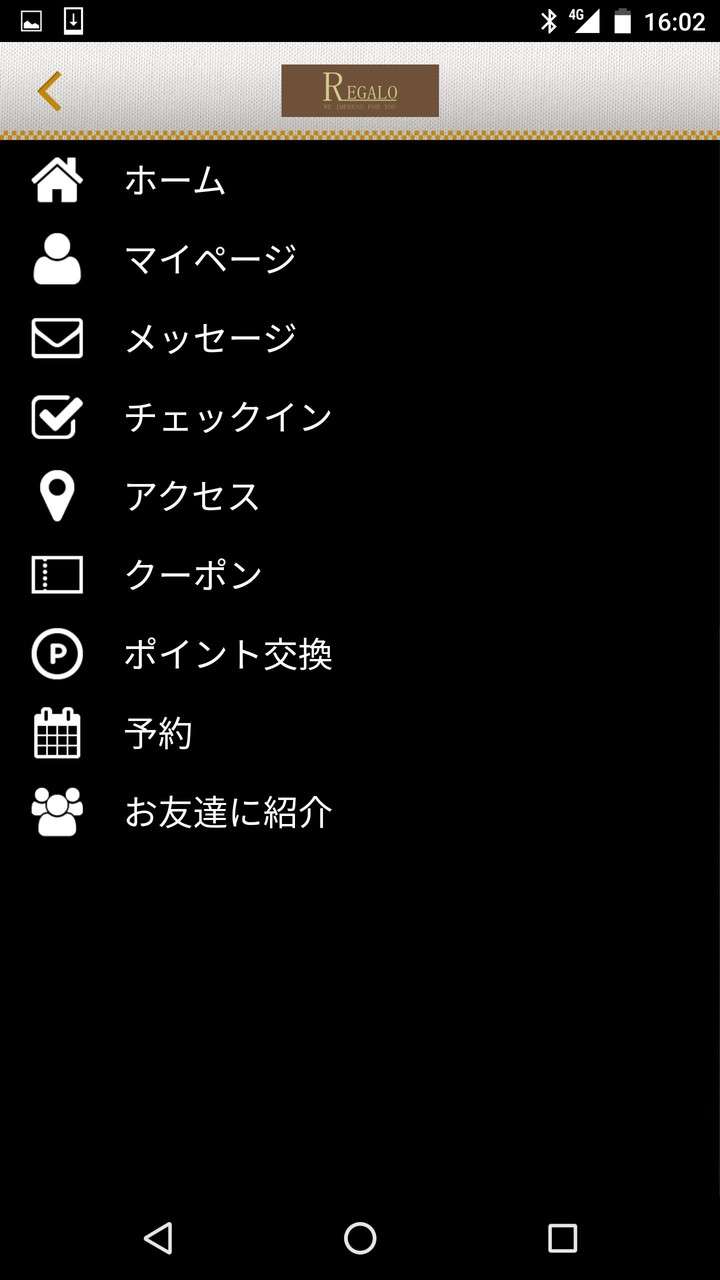Tap the gold back chevron arrow
This screenshot has width=720, height=1280.
[48, 89]
